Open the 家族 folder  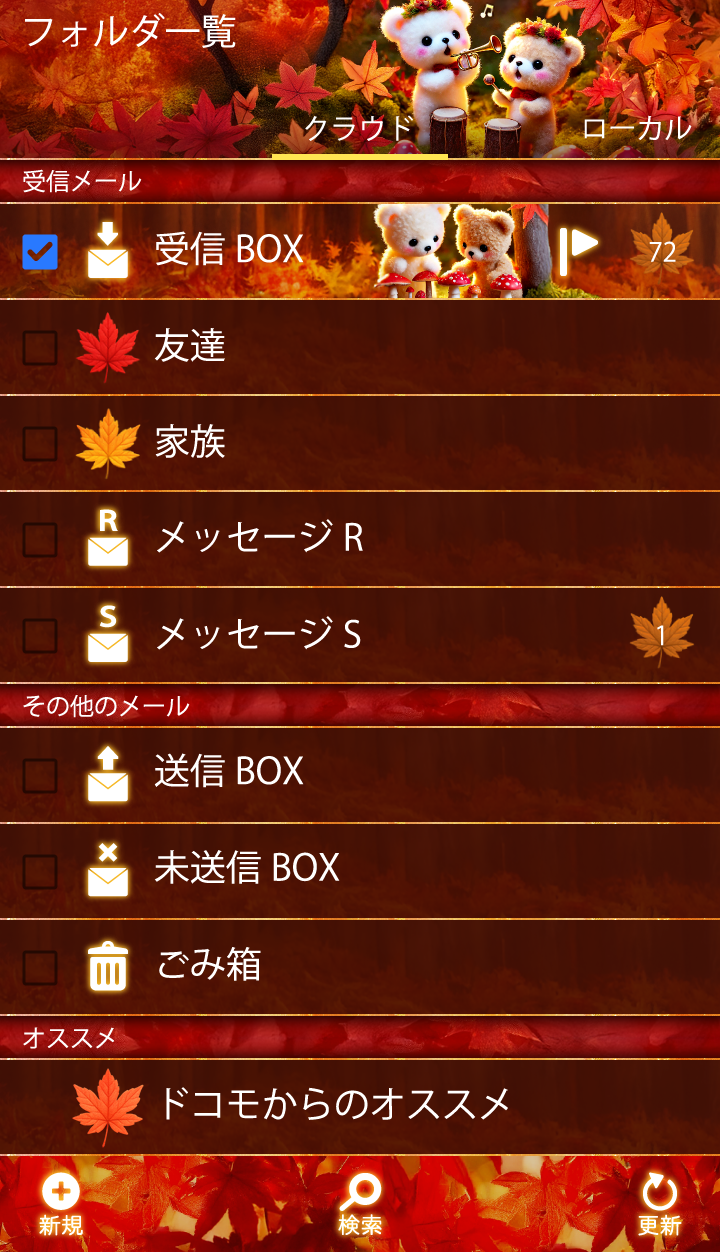190,443
